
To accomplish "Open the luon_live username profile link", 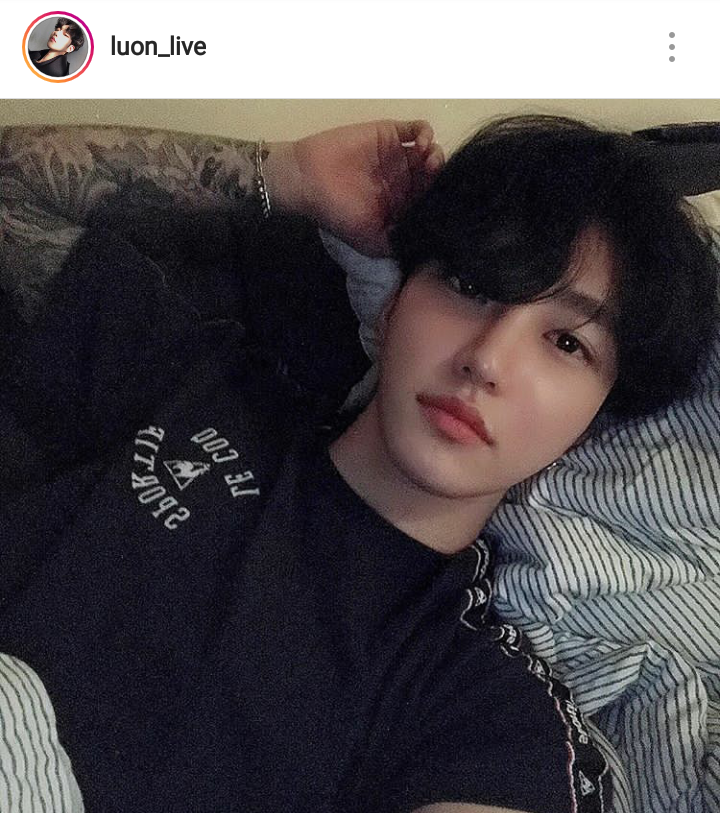I will pos(158,47).
